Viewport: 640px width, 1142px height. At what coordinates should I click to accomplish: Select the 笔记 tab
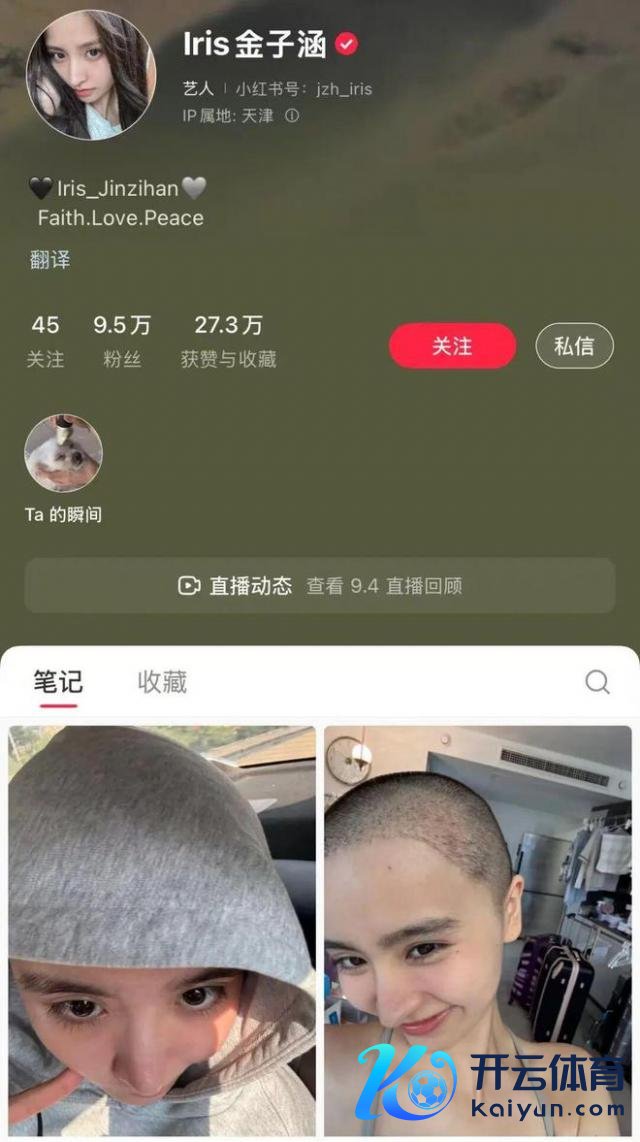pos(58,682)
